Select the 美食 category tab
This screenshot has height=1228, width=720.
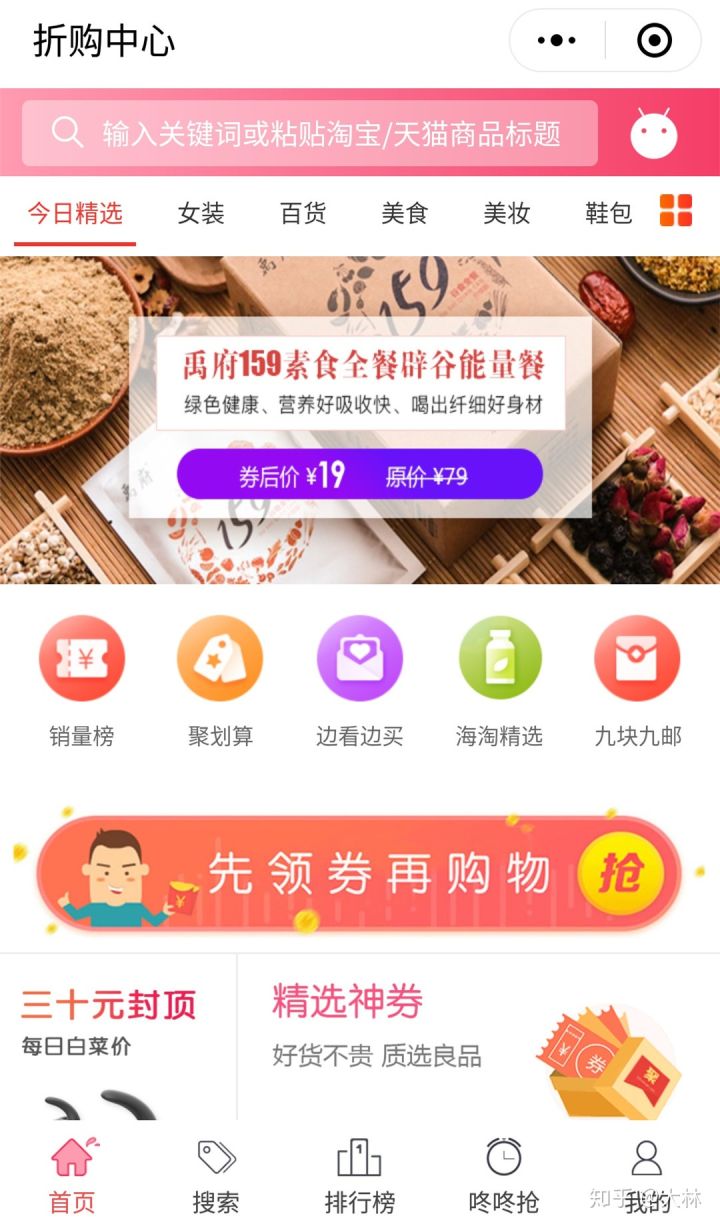pyautogui.click(x=405, y=213)
